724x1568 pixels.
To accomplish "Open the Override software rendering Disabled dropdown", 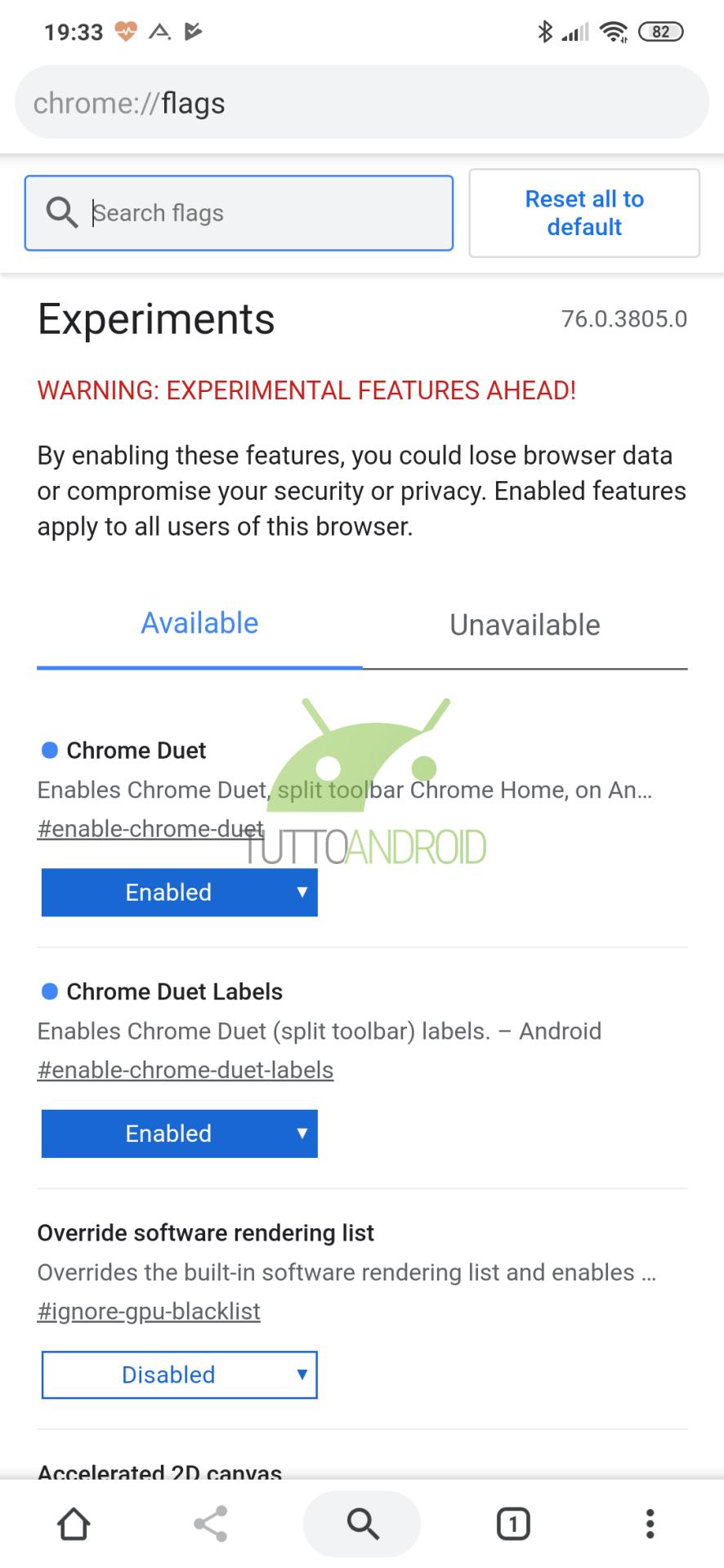I will pyautogui.click(x=179, y=1374).
